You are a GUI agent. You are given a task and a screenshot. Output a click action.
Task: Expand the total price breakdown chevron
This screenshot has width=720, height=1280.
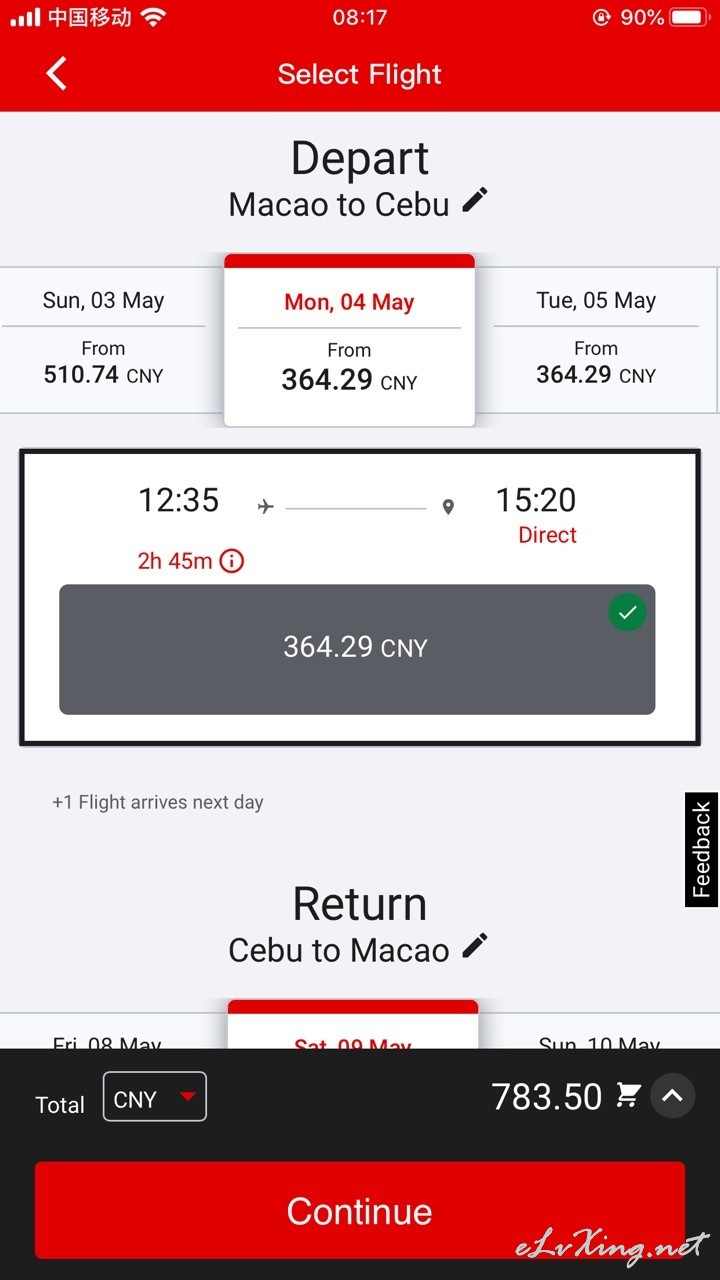tap(673, 1096)
